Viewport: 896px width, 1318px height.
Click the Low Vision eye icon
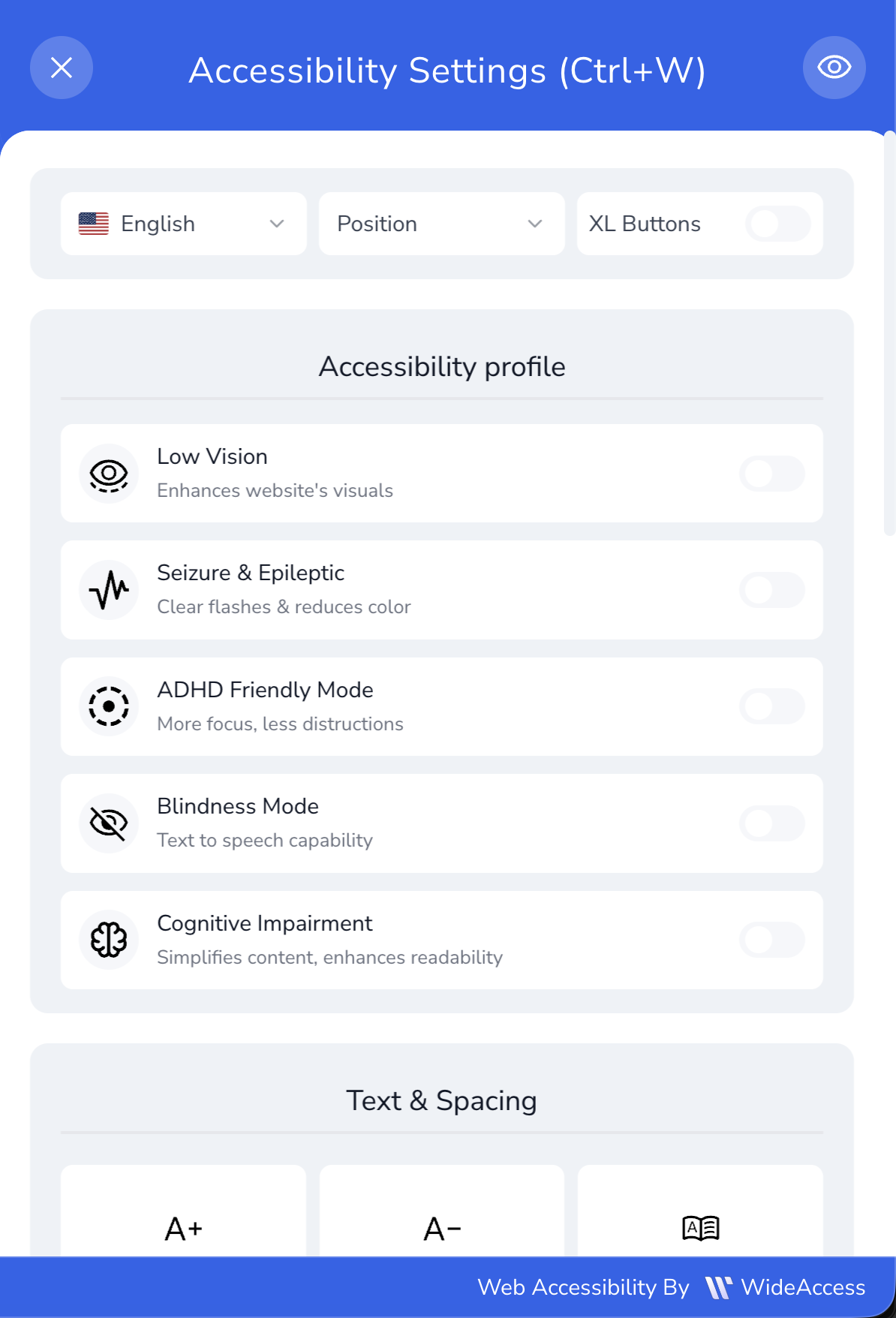pos(108,474)
